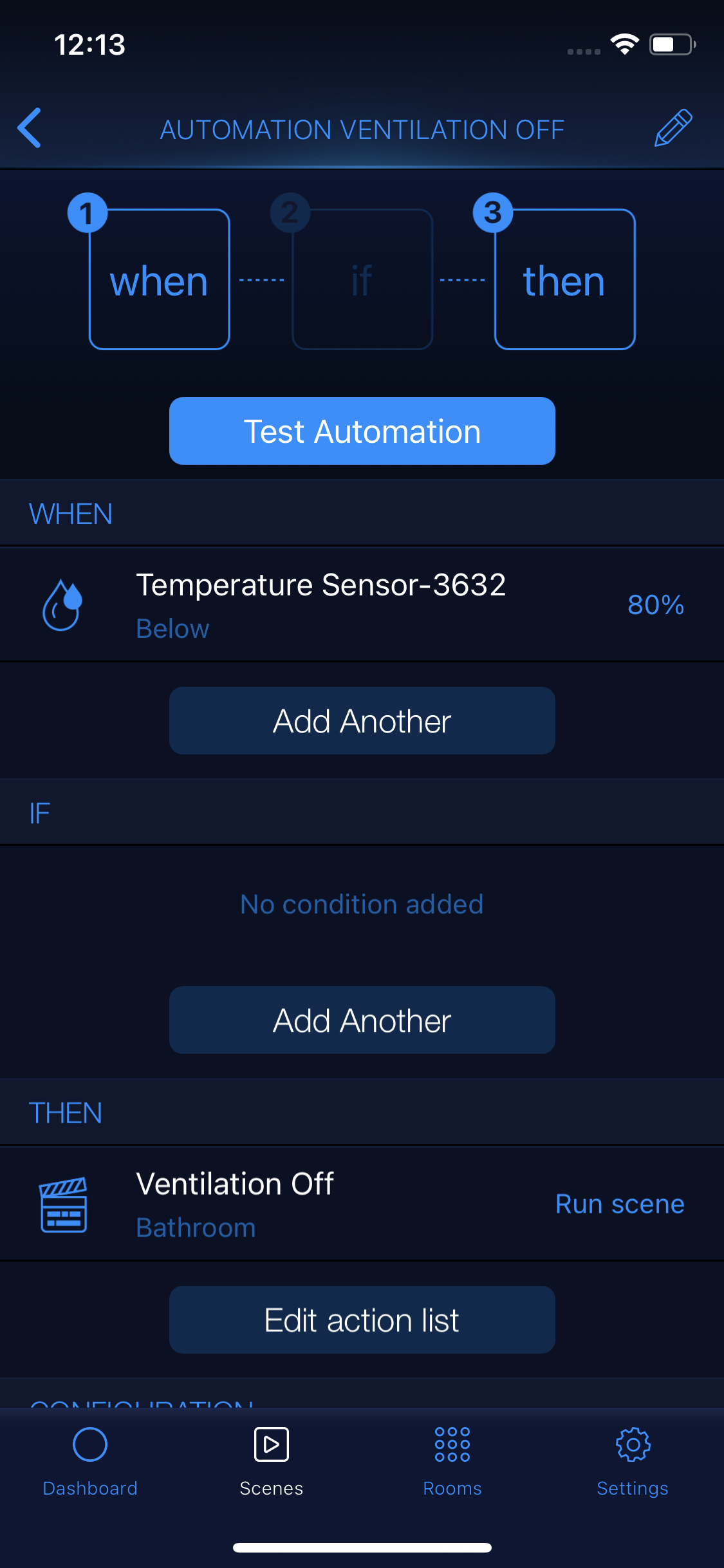Open the Settings tab
This screenshot has height=1568, width=724.
coord(633,1462)
